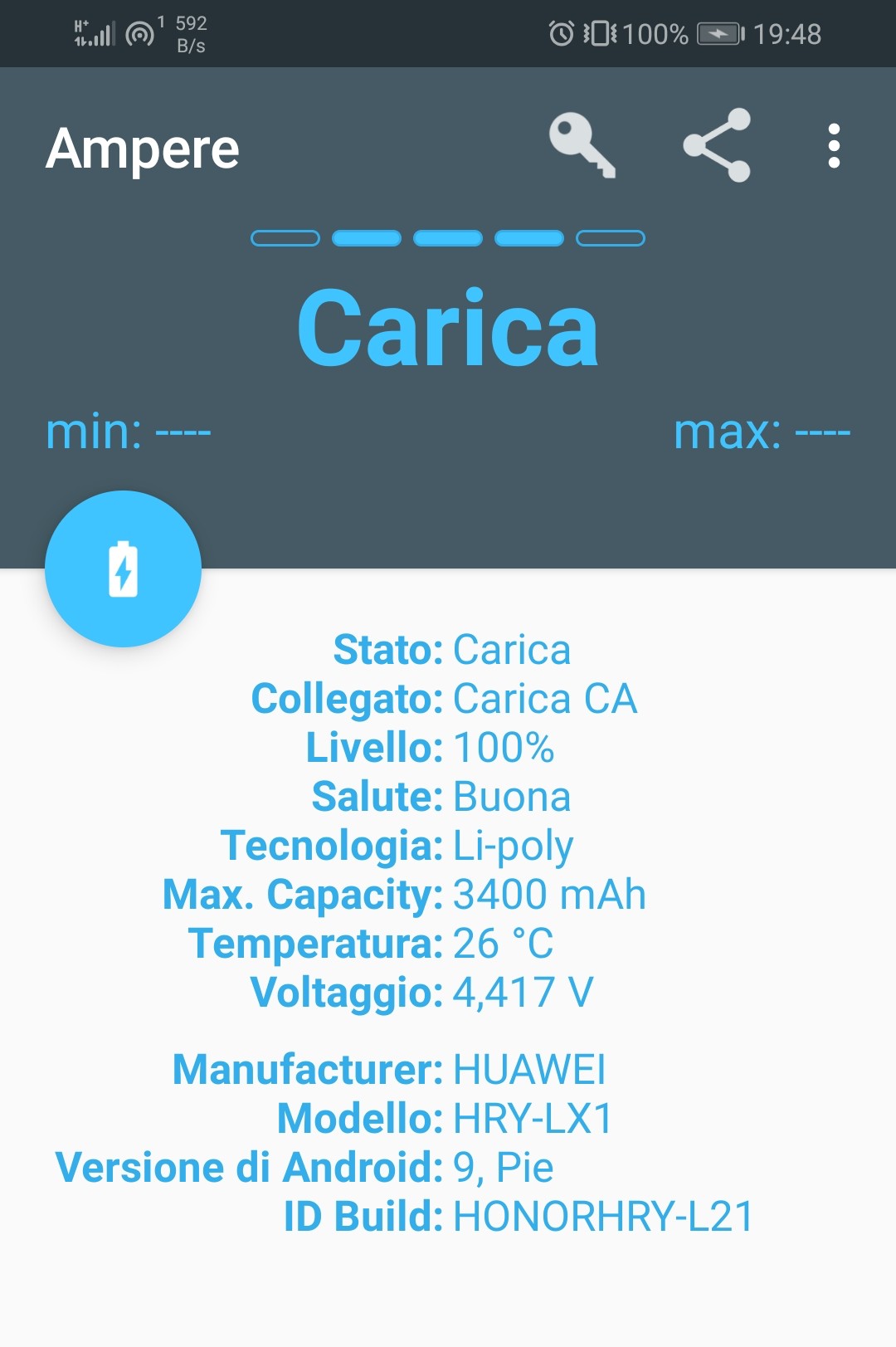896x1347 pixels.
Task: Tap the key icon for the pro upgrade
Action: (582, 146)
